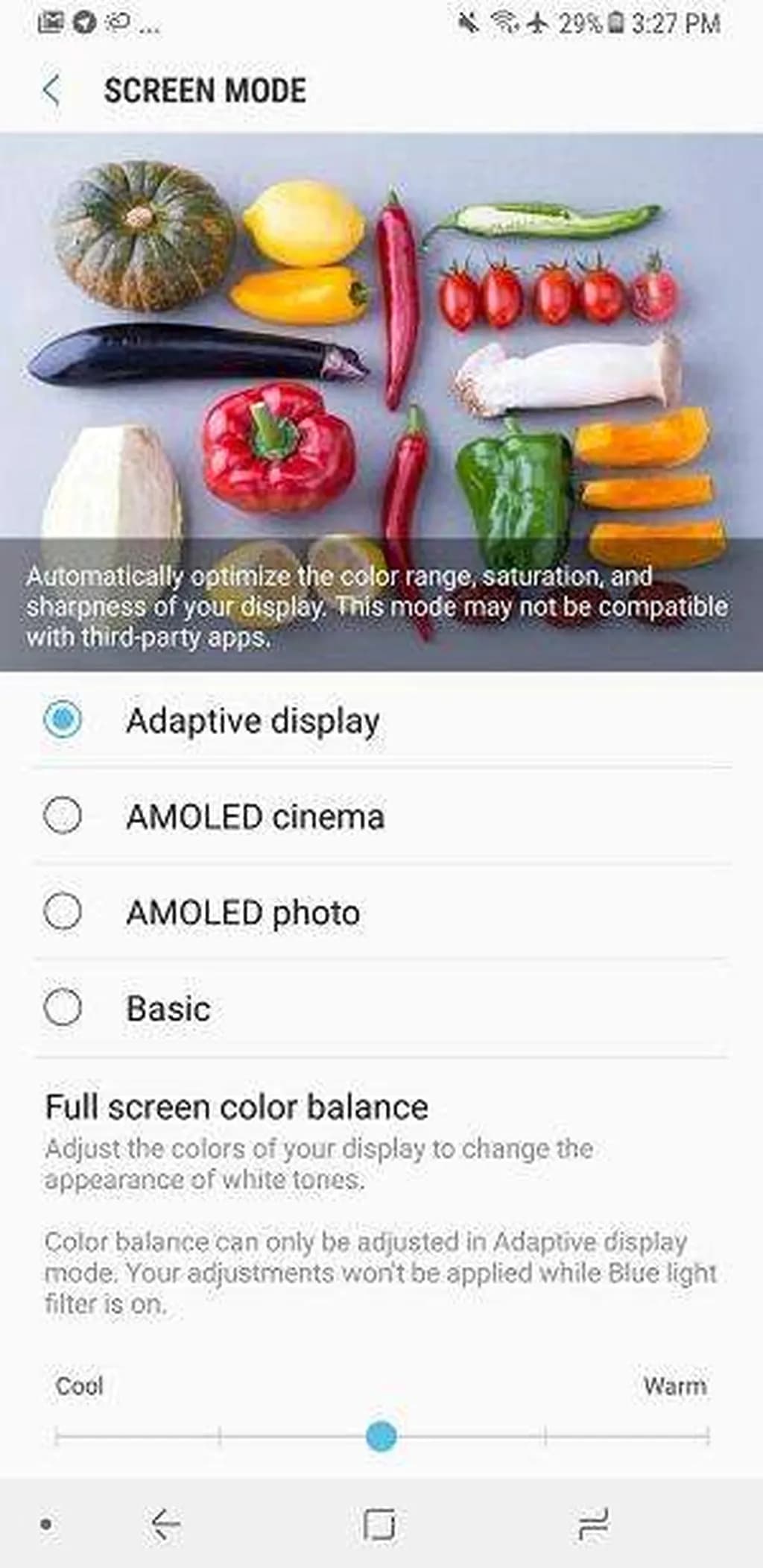
Task: Switch to AMOLED cinema mode
Action: tap(63, 816)
